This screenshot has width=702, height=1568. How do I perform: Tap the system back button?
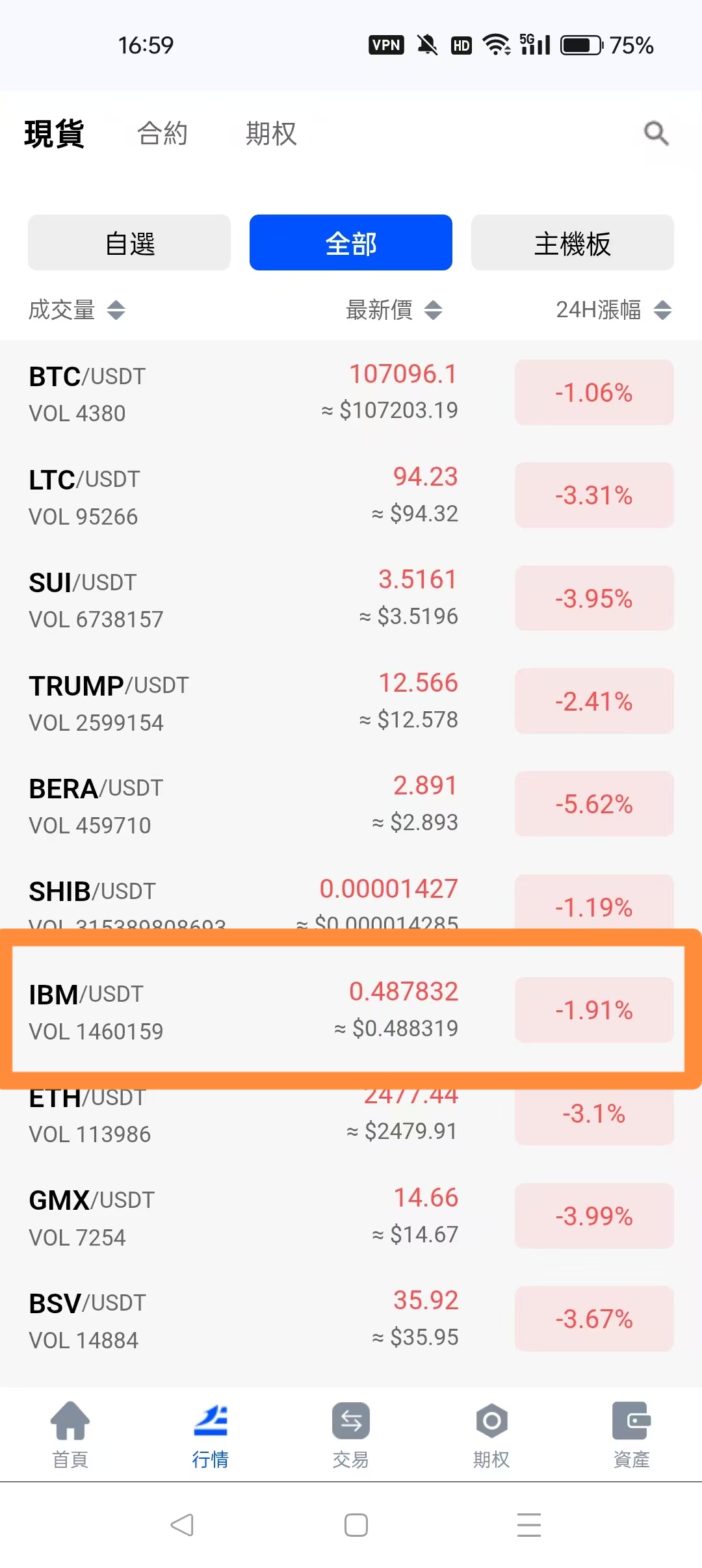[182, 1524]
